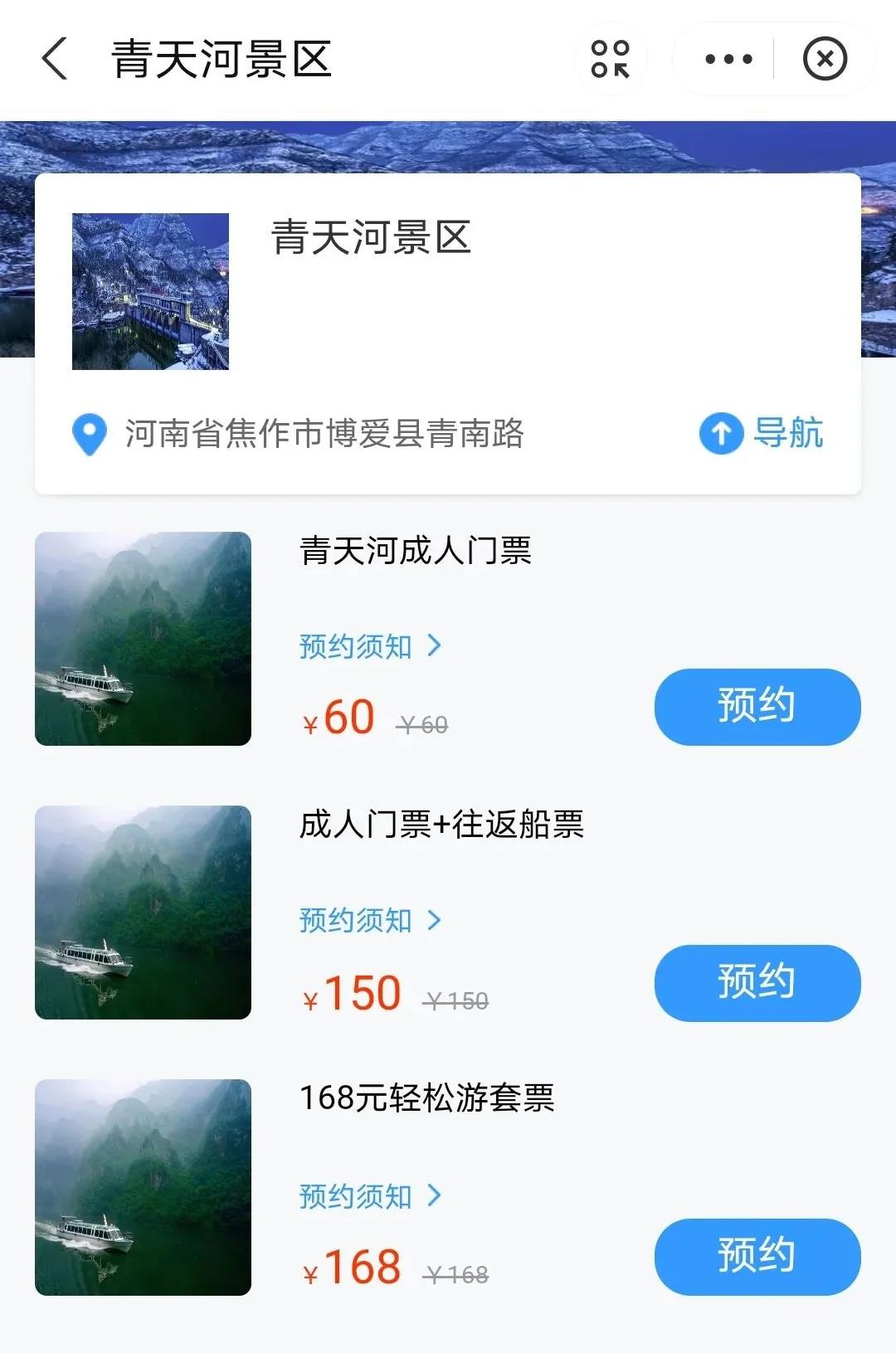The height and width of the screenshot is (1353, 896).
Task: Open the three-dot more menu
Action: tap(728, 60)
